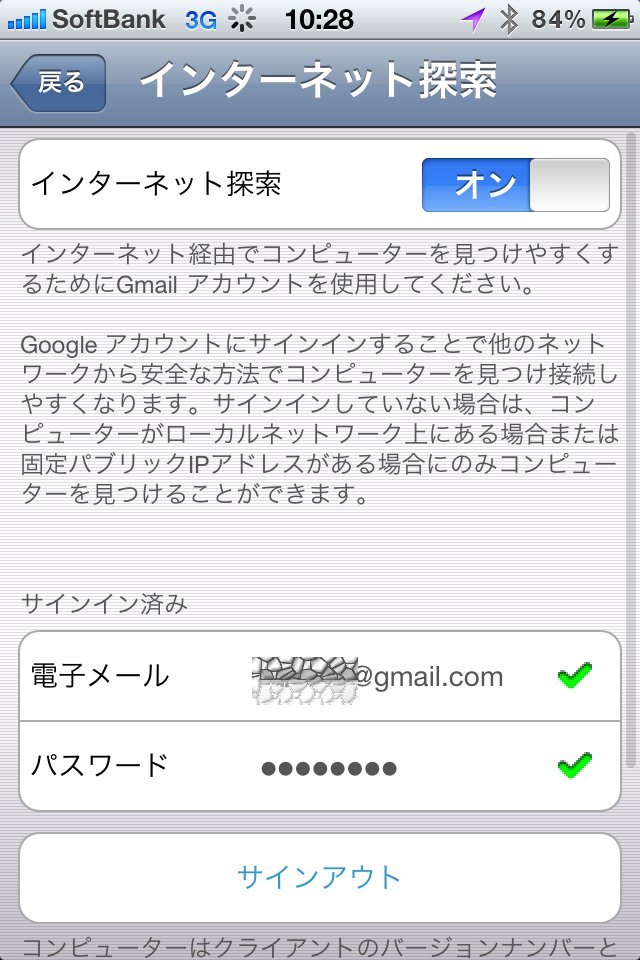The image size is (640, 960).
Task: Go back with the 戻る button
Action: coord(58,83)
